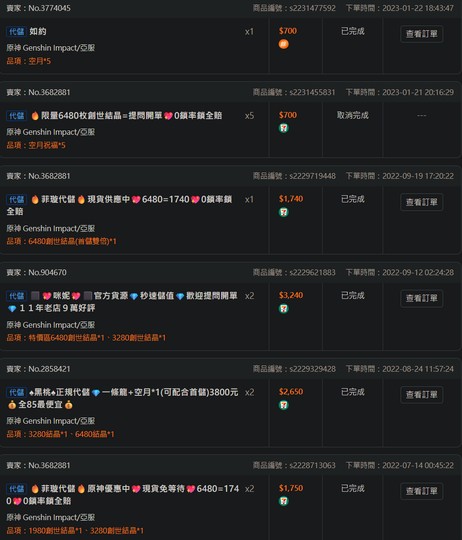
Task: Open the 咪妮 官方貨源 item listing
Action: pyautogui.click(x=122, y=302)
